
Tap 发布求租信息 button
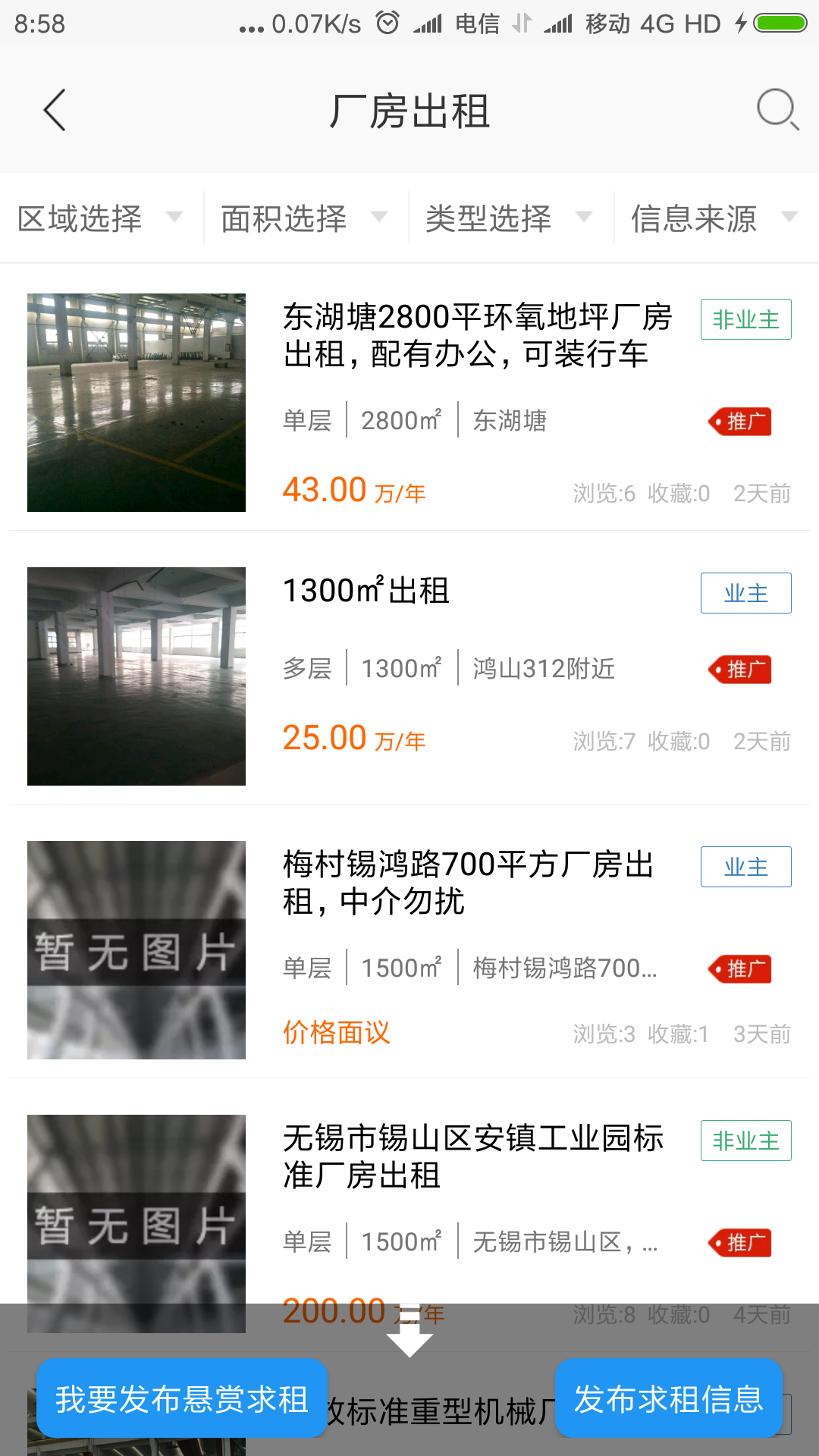click(668, 1399)
